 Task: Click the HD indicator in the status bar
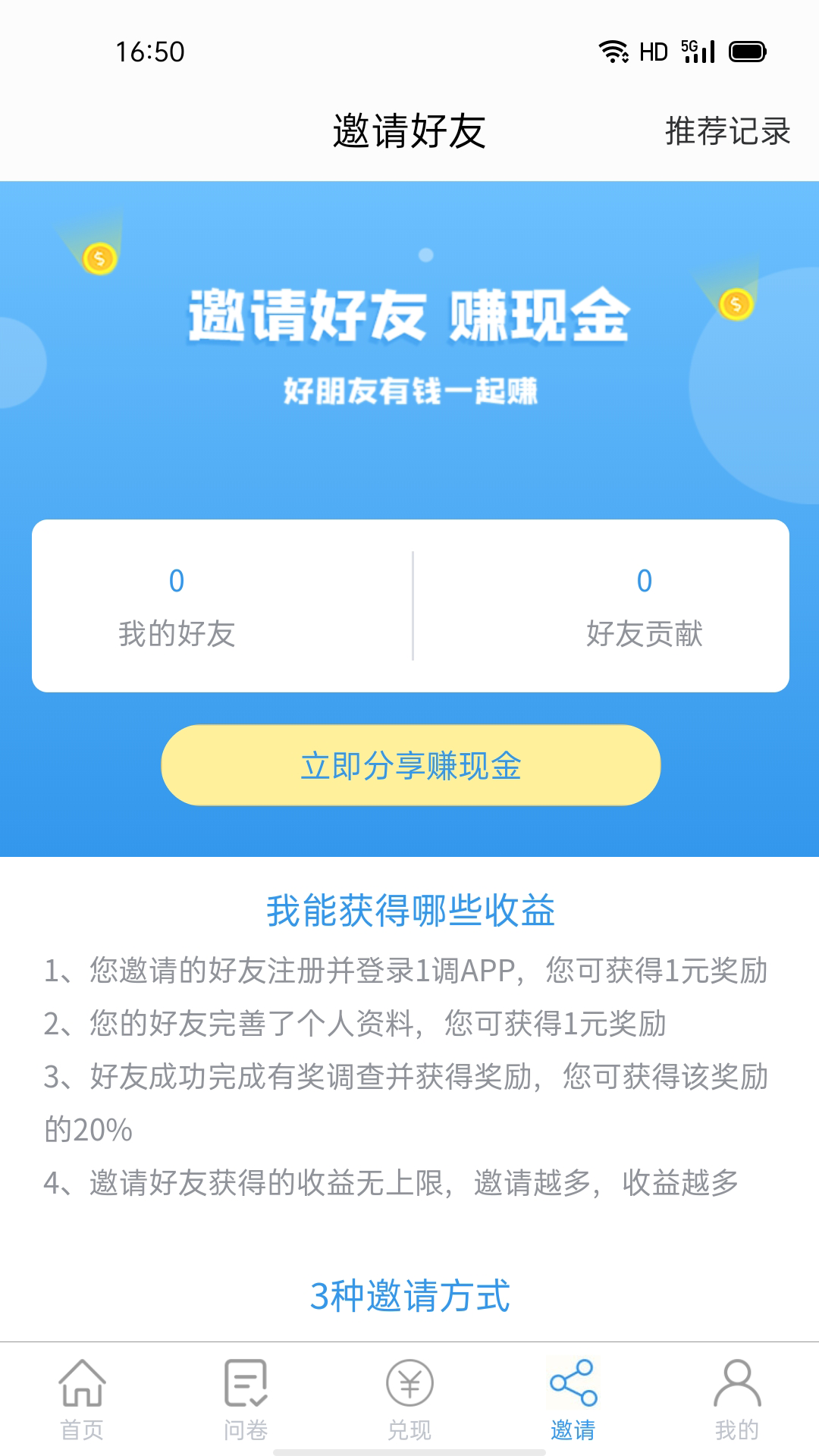coord(654,52)
